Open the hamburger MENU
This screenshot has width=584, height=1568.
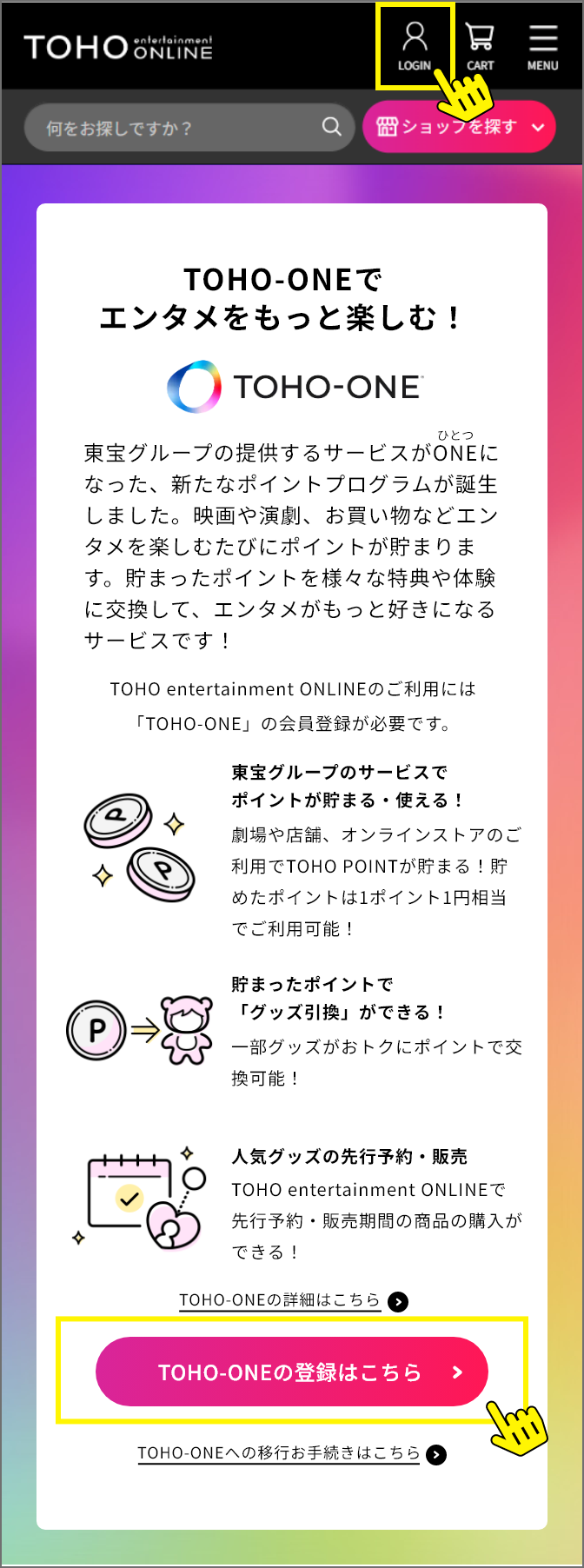(542, 46)
